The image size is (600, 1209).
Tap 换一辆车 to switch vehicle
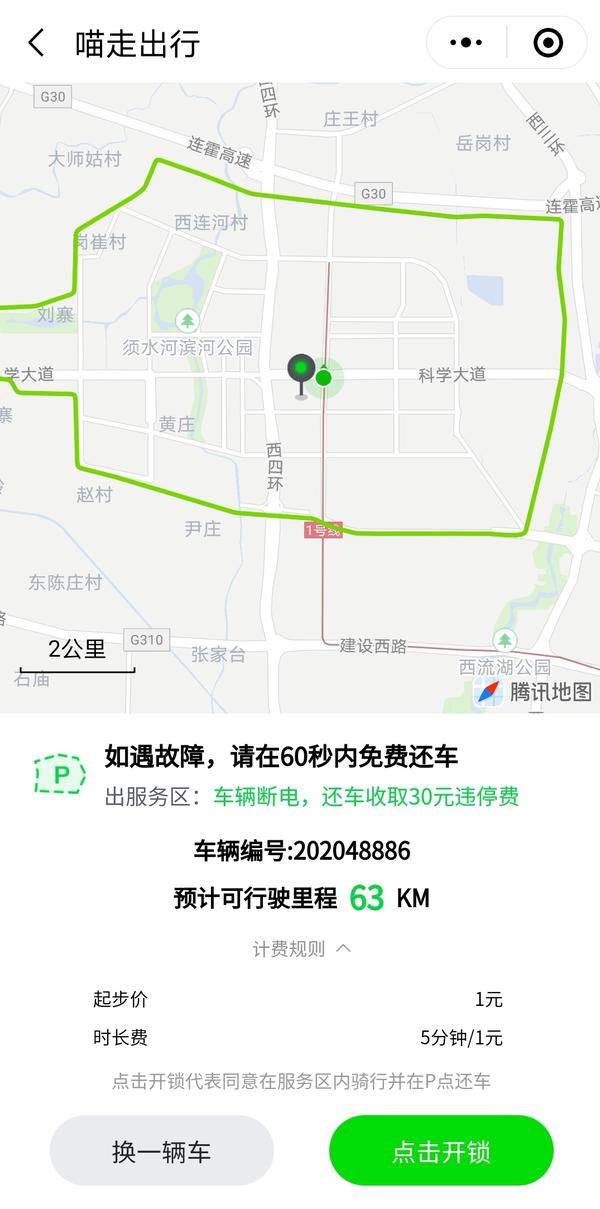(162, 1151)
